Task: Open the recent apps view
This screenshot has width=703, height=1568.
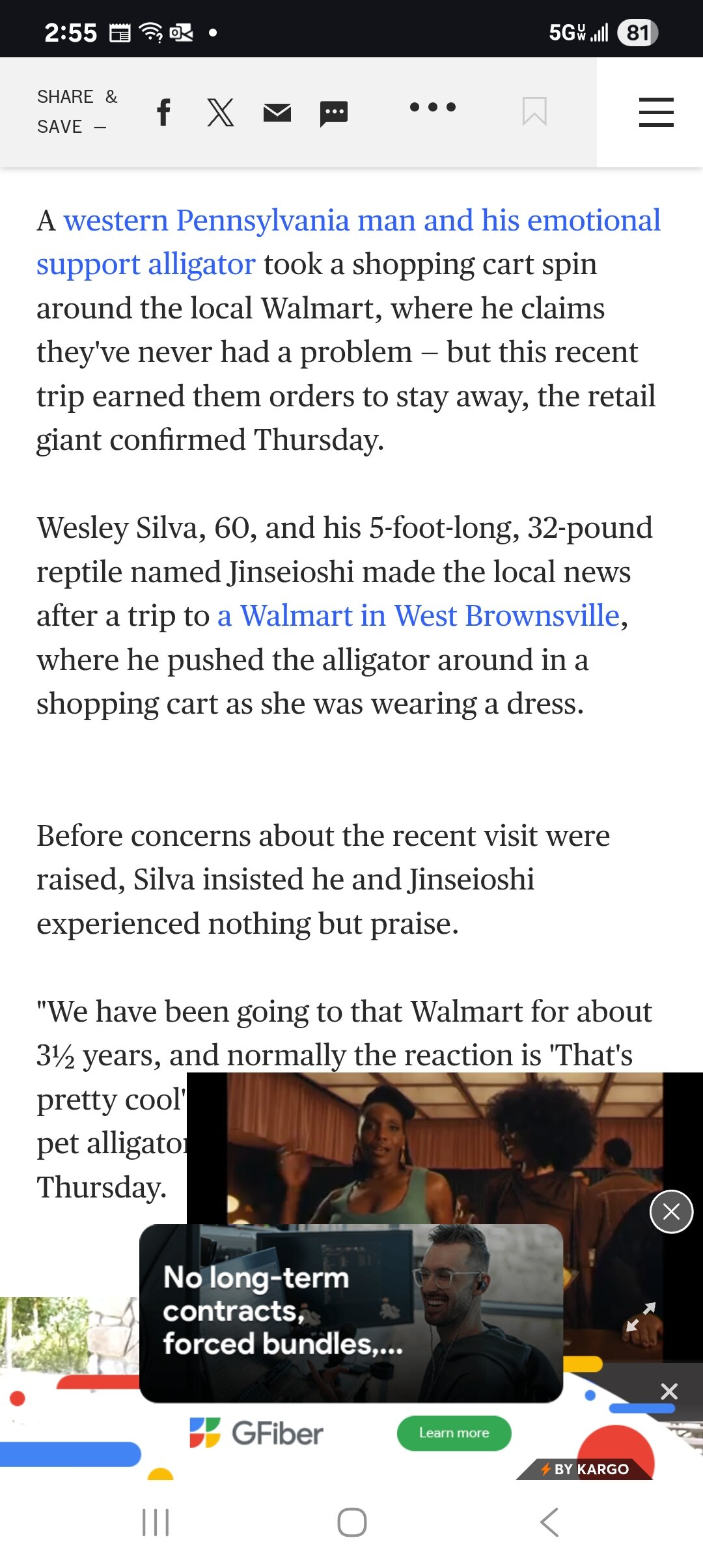Action: 156,1522
